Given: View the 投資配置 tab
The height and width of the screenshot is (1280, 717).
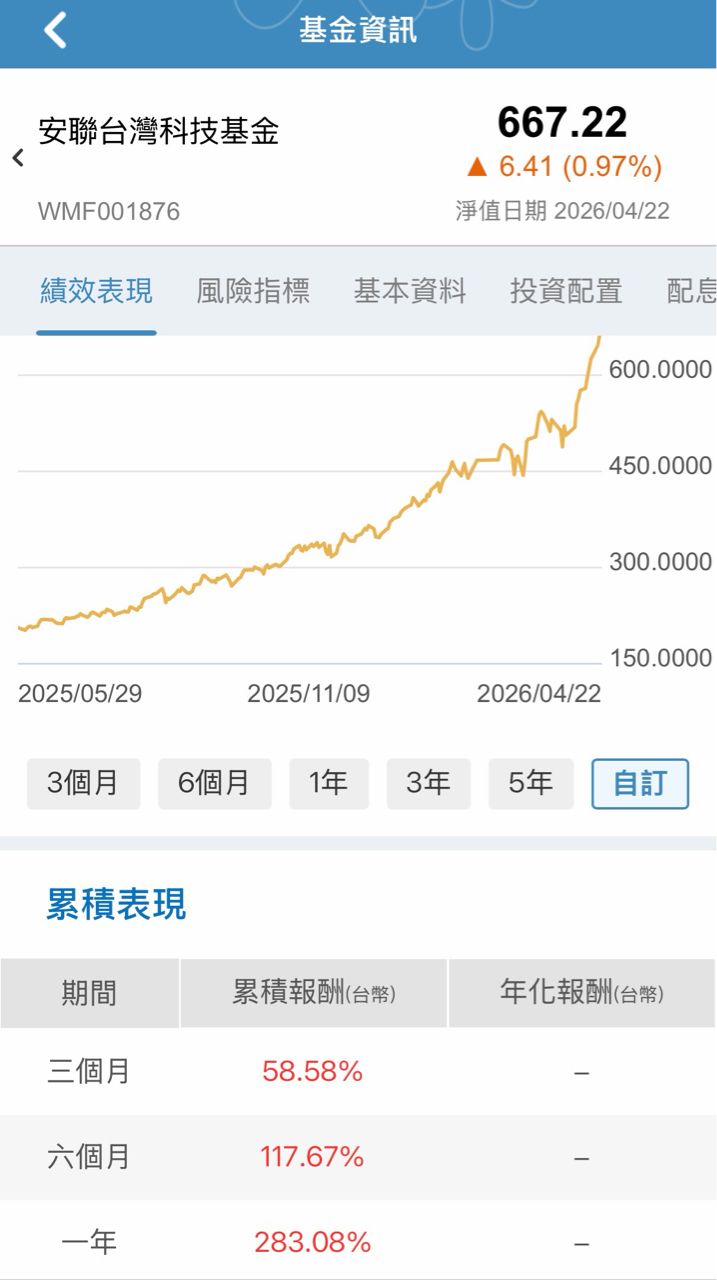Looking at the screenshot, I should (566, 291).
